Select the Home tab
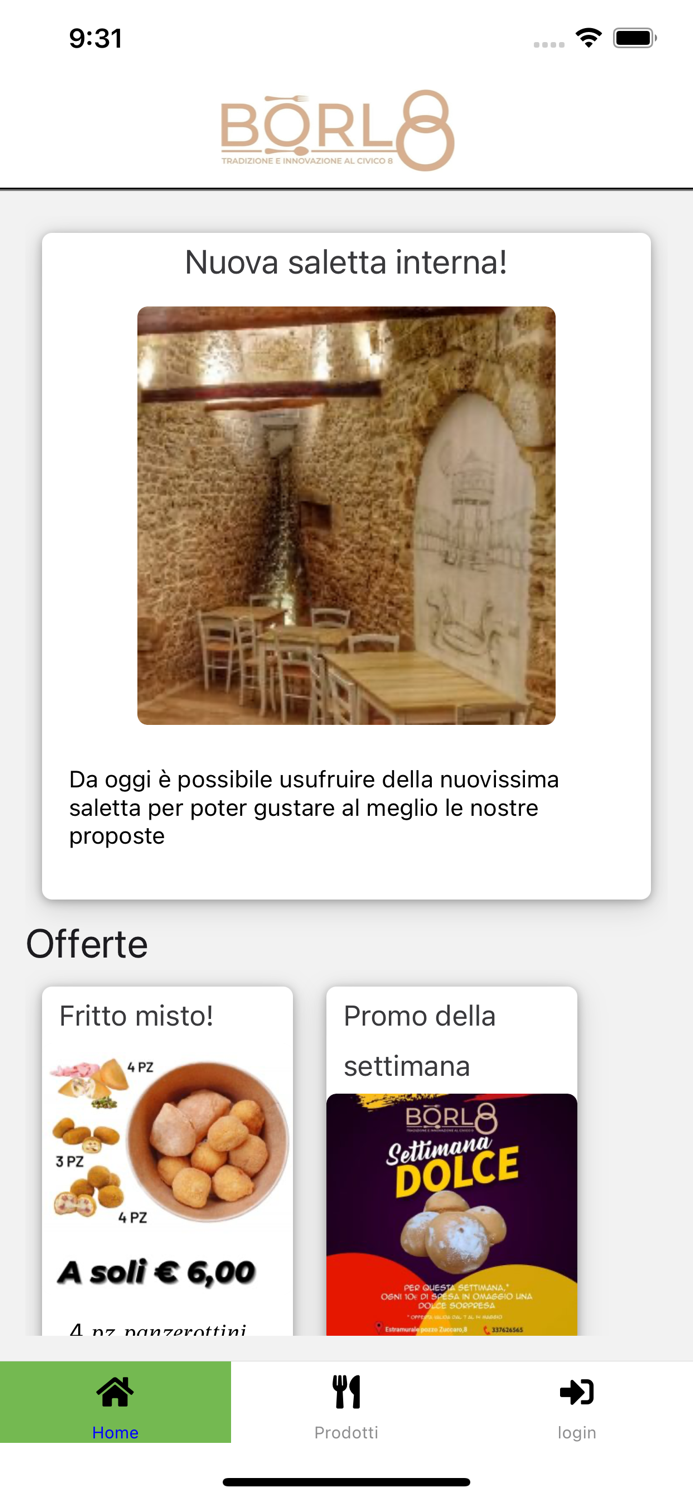This screenshot has width=693, height=1500. pyautogui.click(x=115, y=1402)
